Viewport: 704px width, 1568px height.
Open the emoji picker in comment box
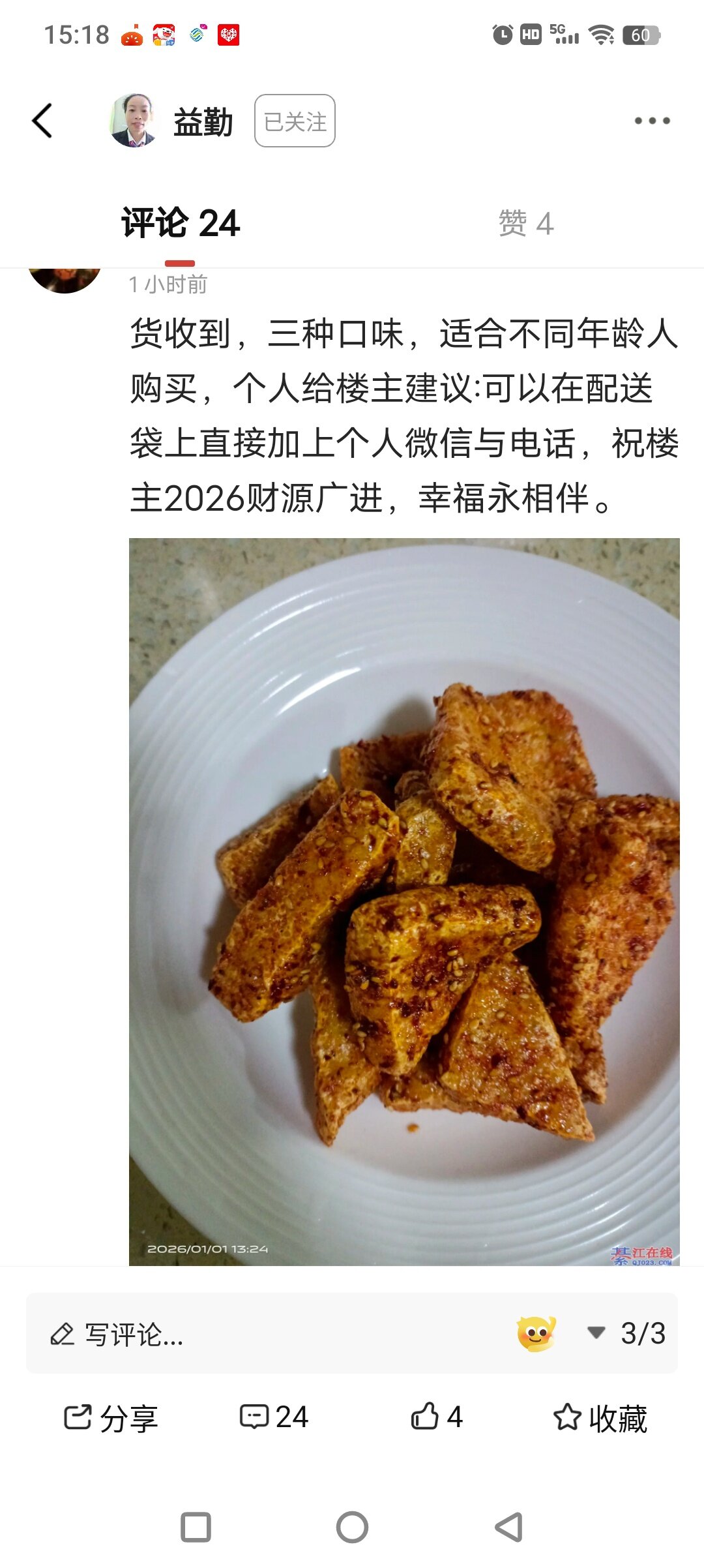(536, 1333)
